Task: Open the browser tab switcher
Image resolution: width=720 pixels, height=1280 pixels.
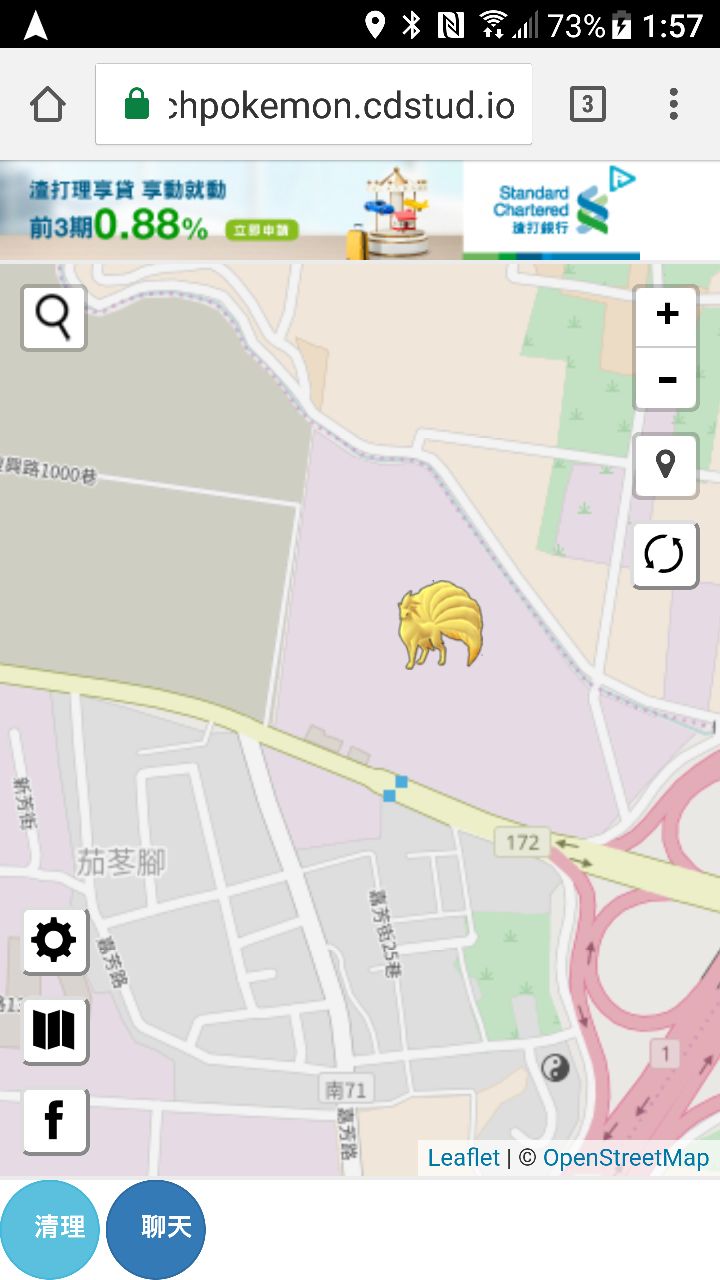Action: click(x=588, y=104)
